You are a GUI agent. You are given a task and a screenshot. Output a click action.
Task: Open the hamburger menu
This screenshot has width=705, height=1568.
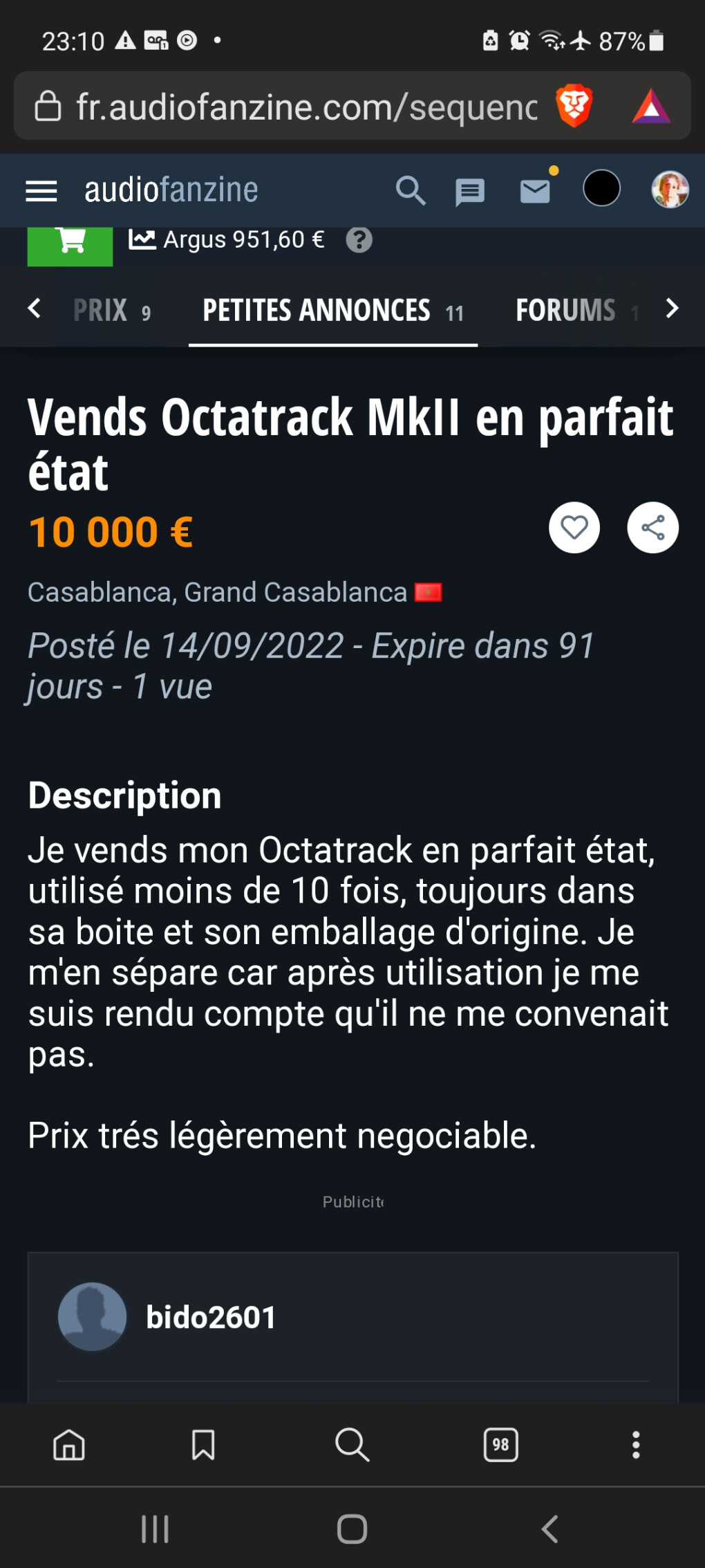41,191
